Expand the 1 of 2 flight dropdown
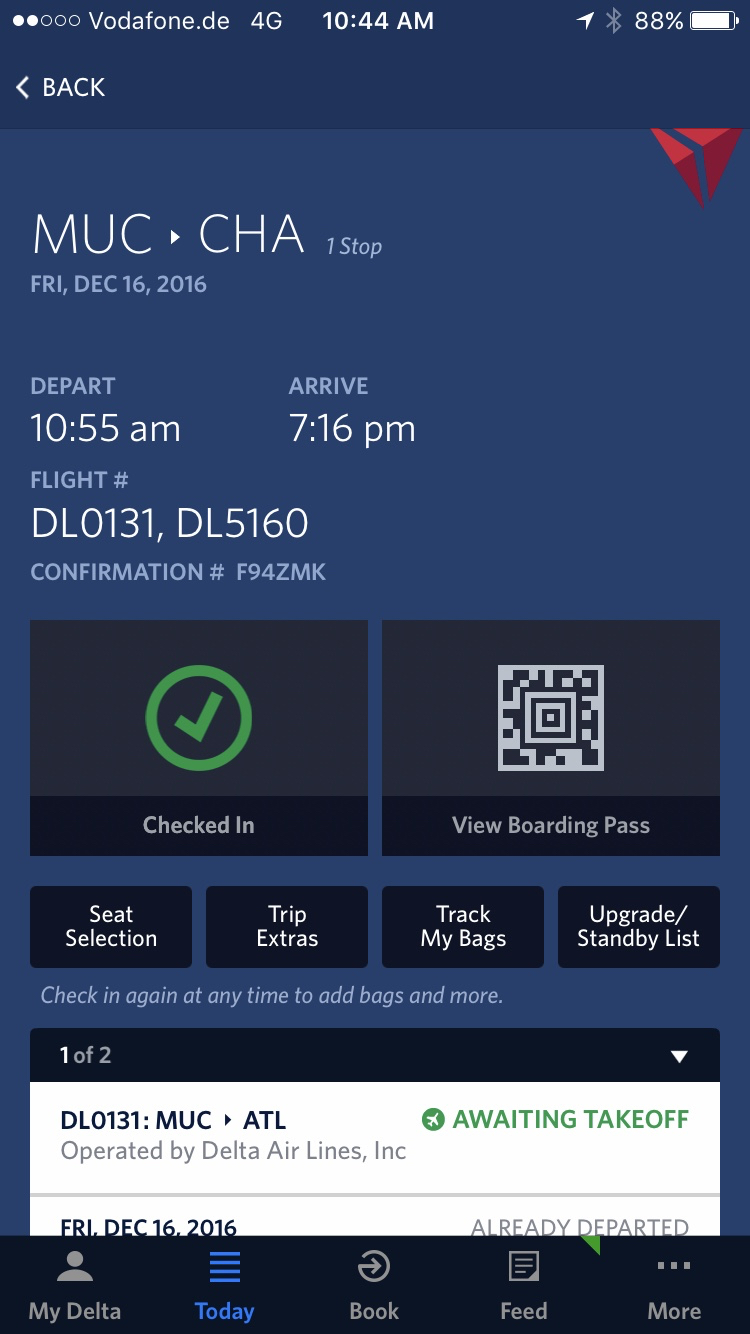750x1334 pixels. click(679, 1056)
